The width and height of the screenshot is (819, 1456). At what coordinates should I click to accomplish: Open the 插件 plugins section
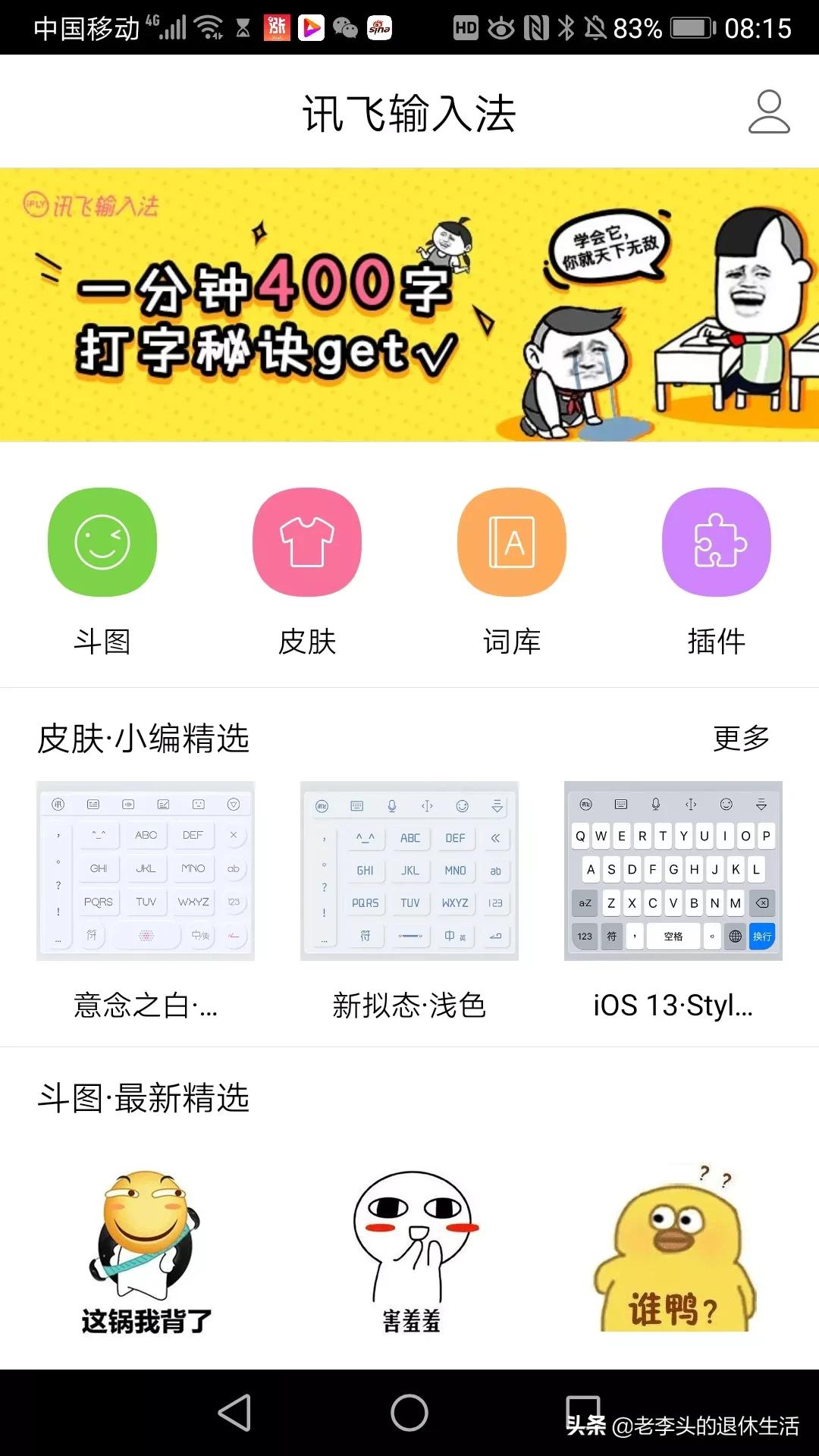(716, 544)
